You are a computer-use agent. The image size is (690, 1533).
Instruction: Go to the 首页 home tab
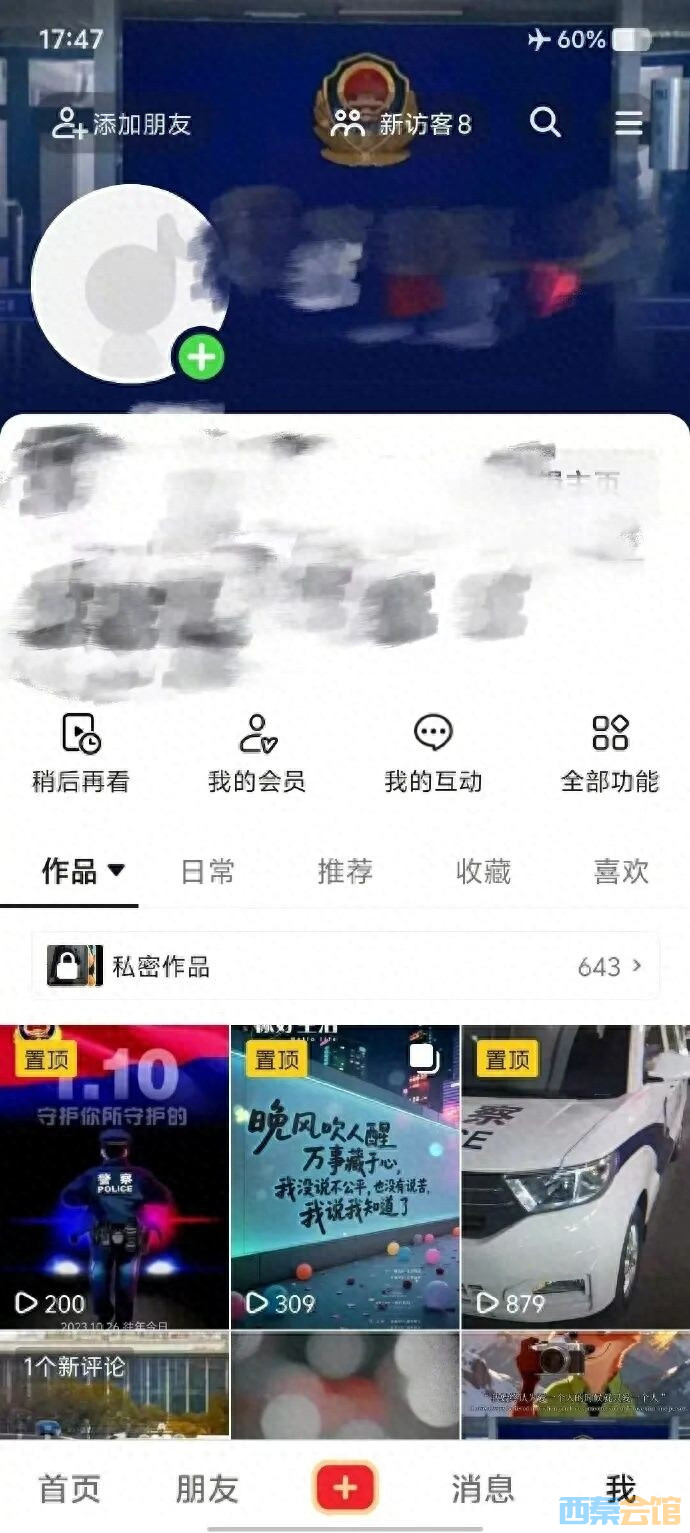point(69,1489)
